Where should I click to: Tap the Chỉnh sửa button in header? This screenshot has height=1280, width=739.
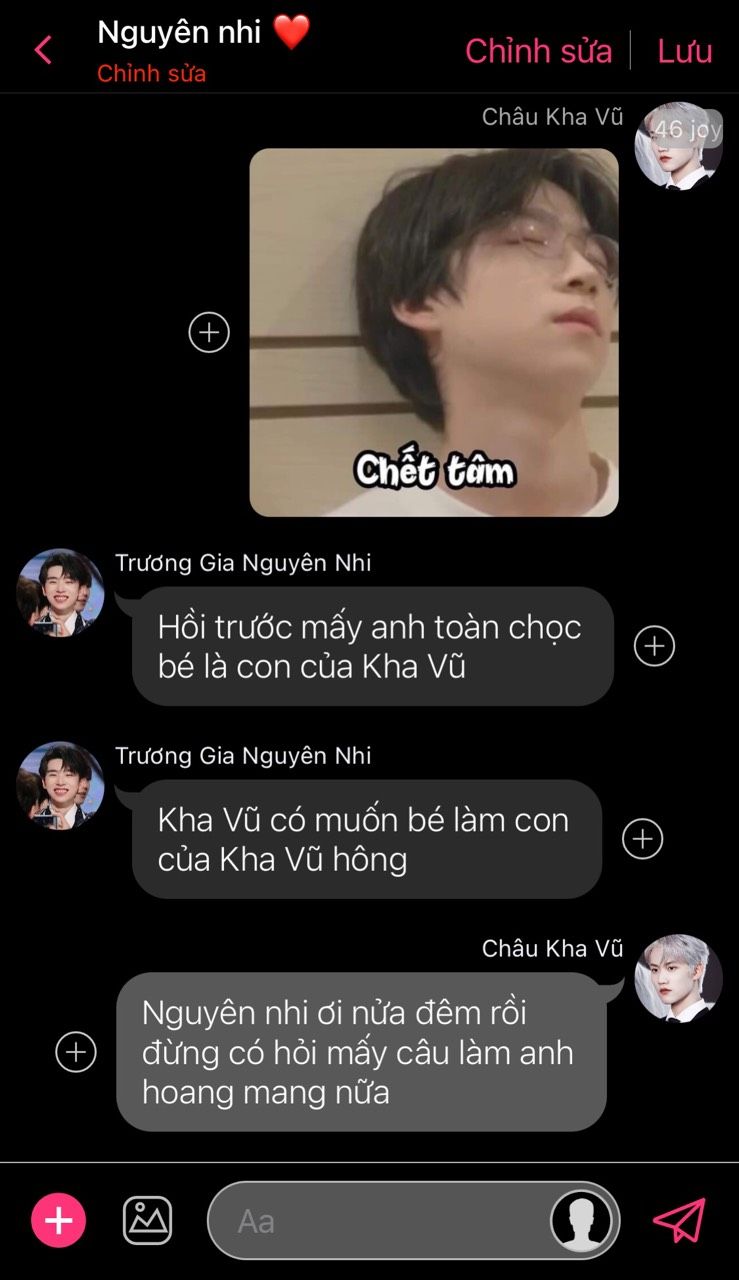(538, 51)
